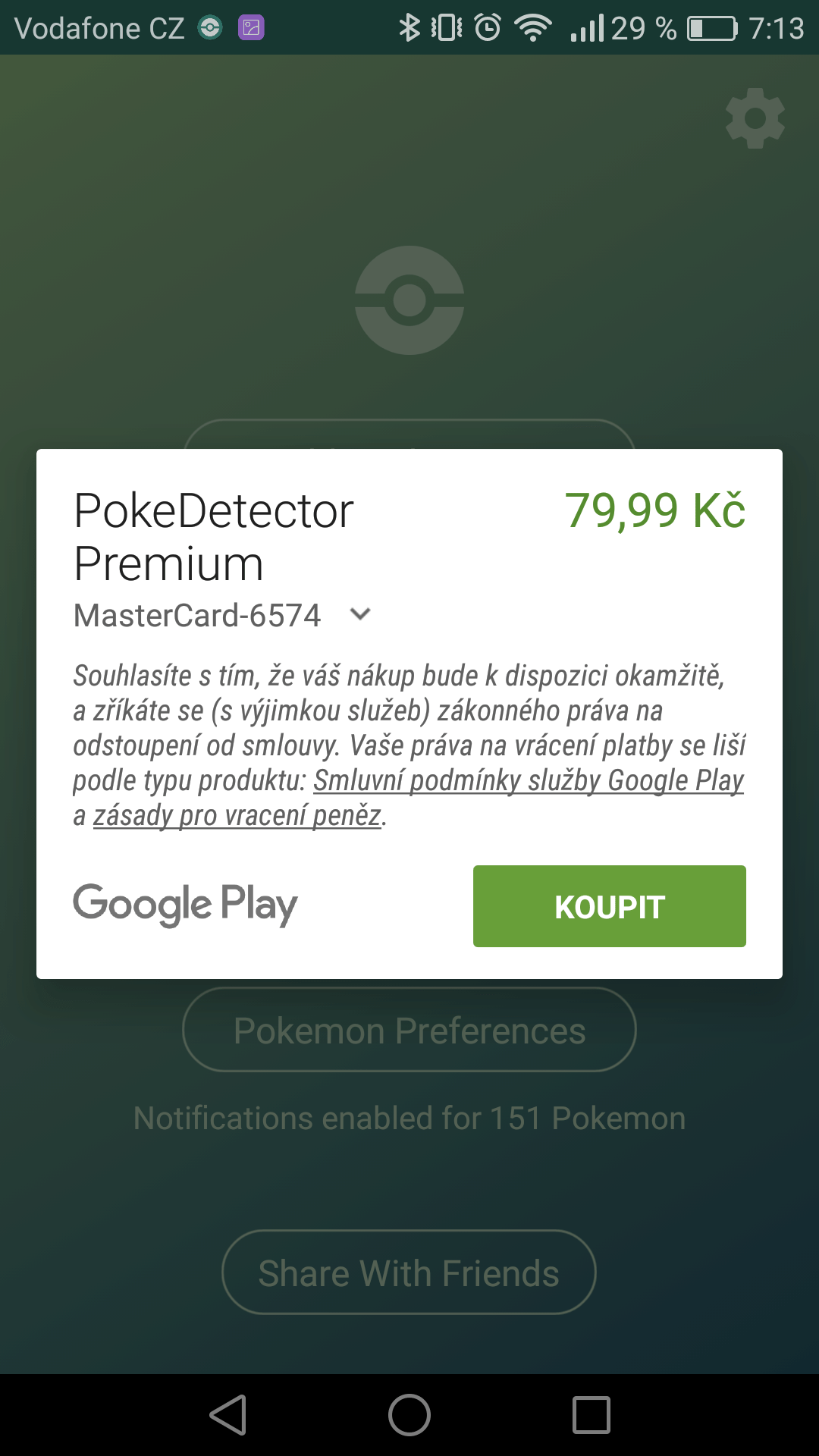Tap the KOUPIT button to purchase
Image resolution: width=819 pixels, height=1456 pixels.
[609, 906]
